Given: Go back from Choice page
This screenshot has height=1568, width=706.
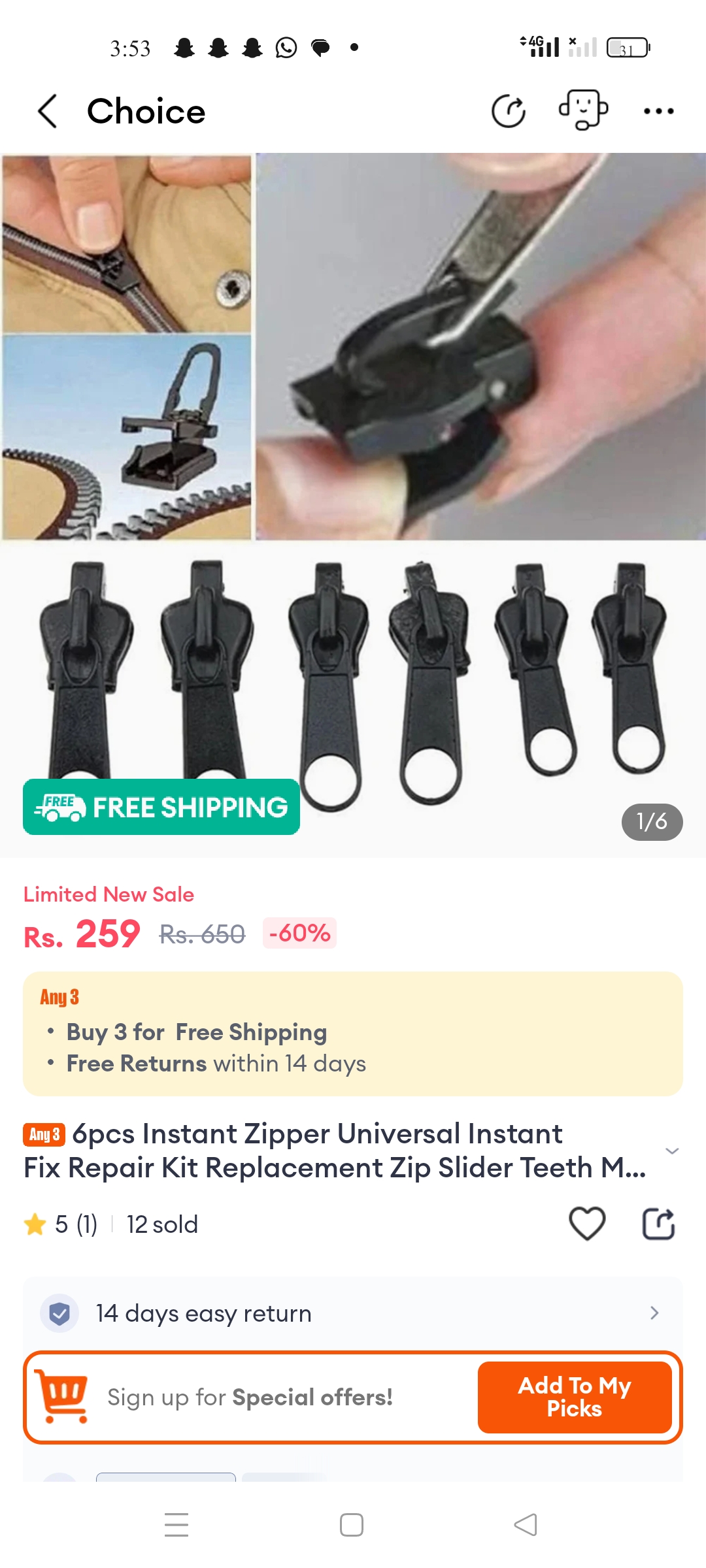Looking at the screenshot, I should [x=48, y=111].
